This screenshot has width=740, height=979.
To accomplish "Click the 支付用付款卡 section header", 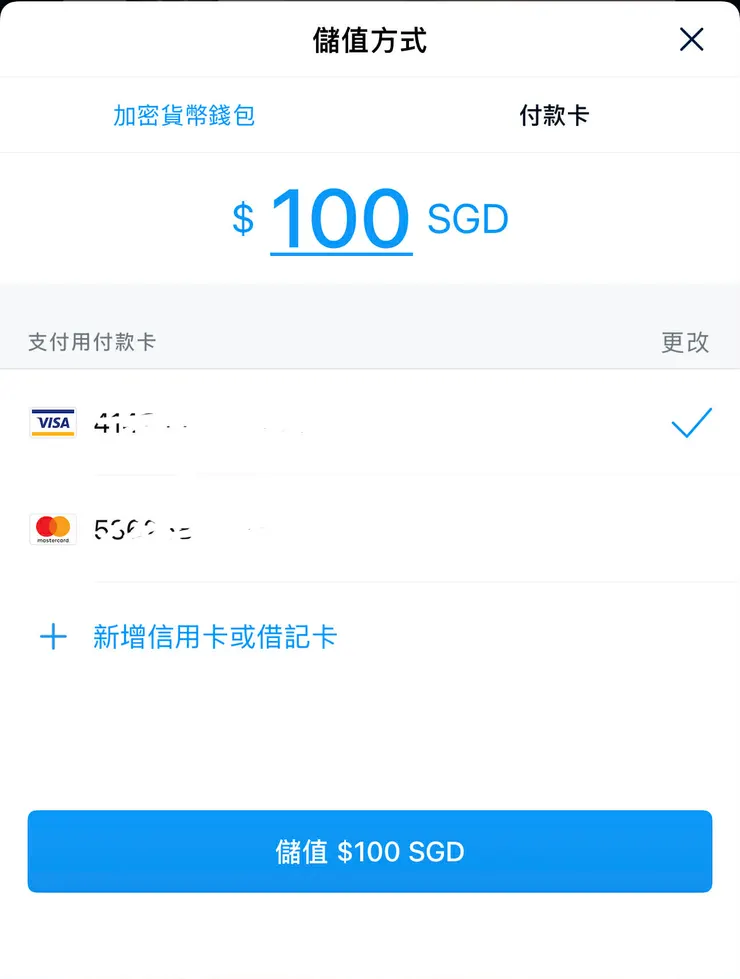I will [x=91, y=342].
